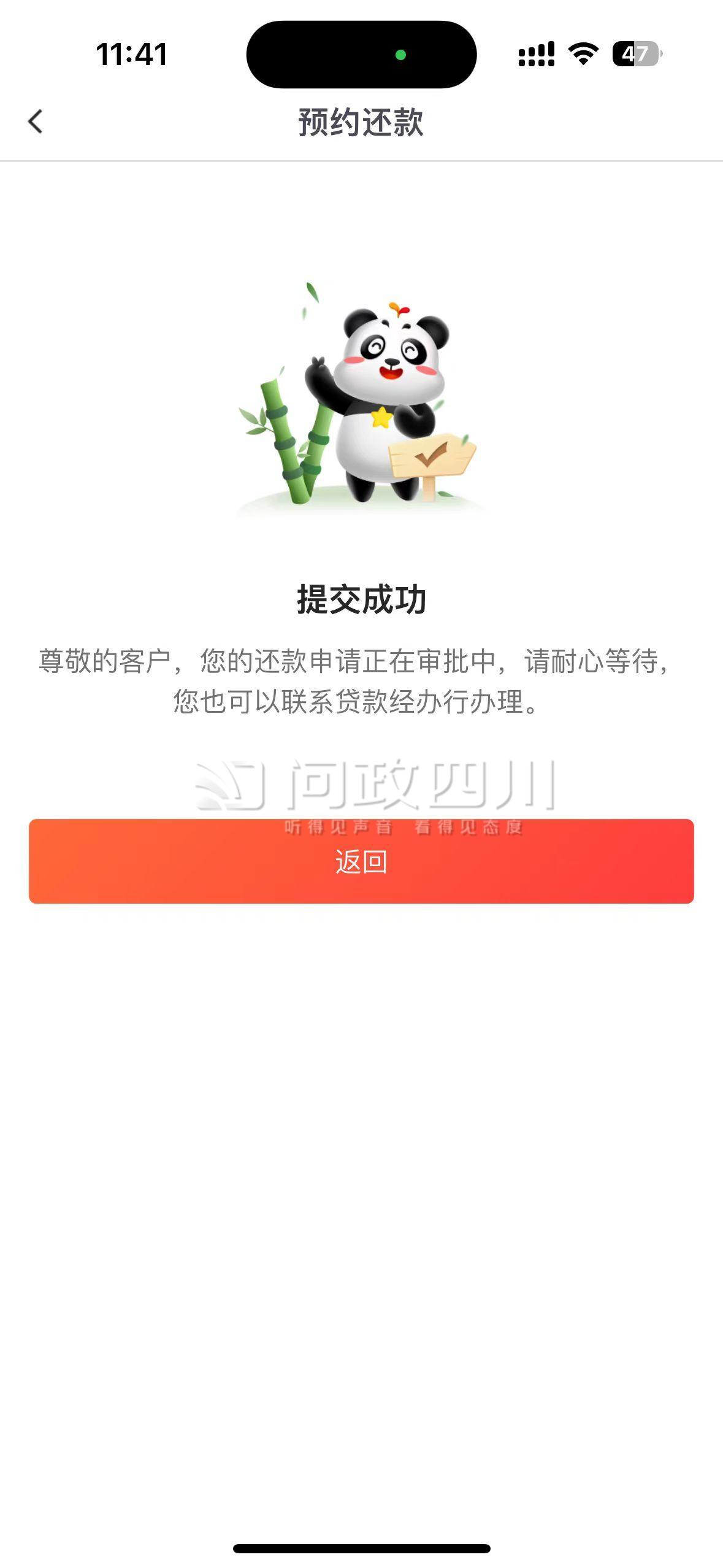The image size is (723, 1568).
Task: Tap the cellular signal bars icon
Action: click(x=536, y=55)
